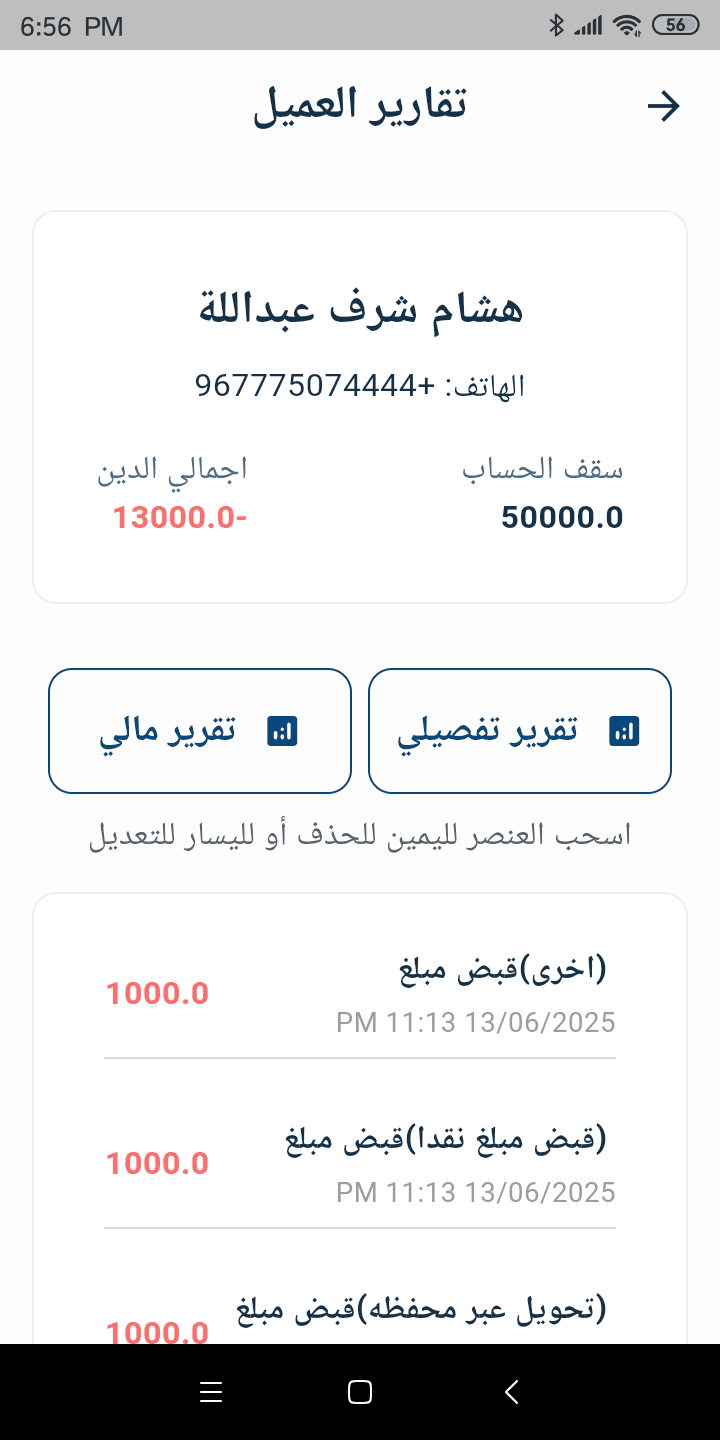This screenshot has height=1440, width=720.
Task: Click the bar chart icon inside تقرير تفصيلي button
Action: 624,730
